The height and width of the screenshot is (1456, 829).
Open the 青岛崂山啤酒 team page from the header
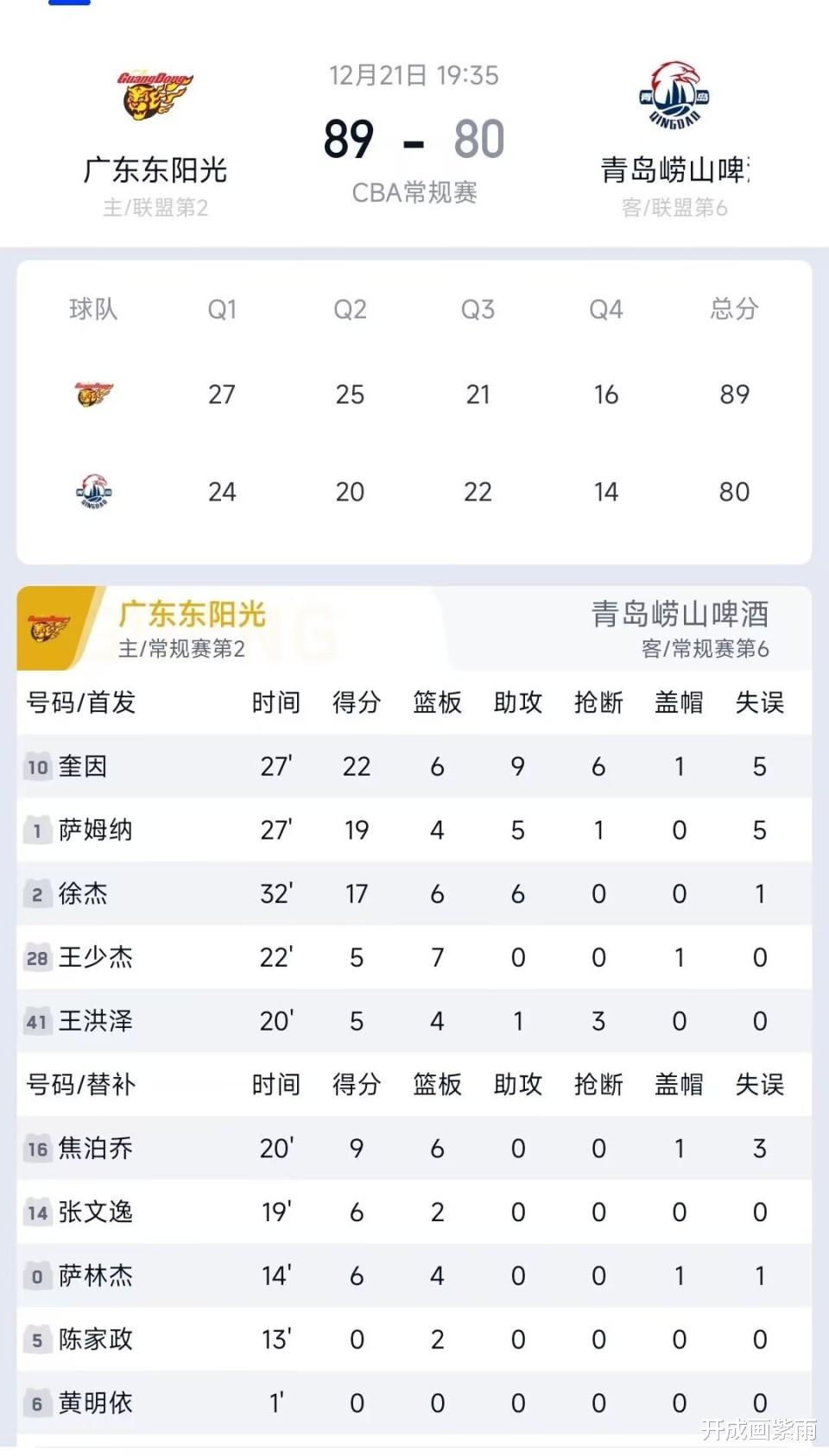click(x=674, y=138)
